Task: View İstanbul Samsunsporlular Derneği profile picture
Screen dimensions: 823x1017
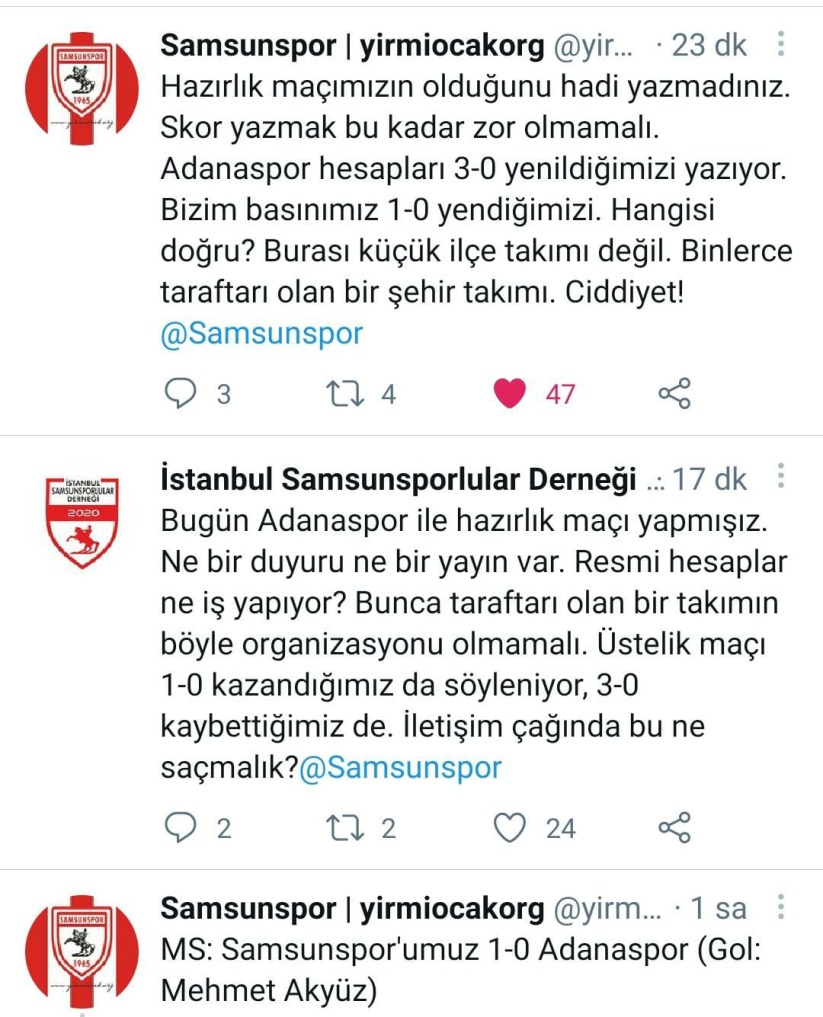Action: 84,515
